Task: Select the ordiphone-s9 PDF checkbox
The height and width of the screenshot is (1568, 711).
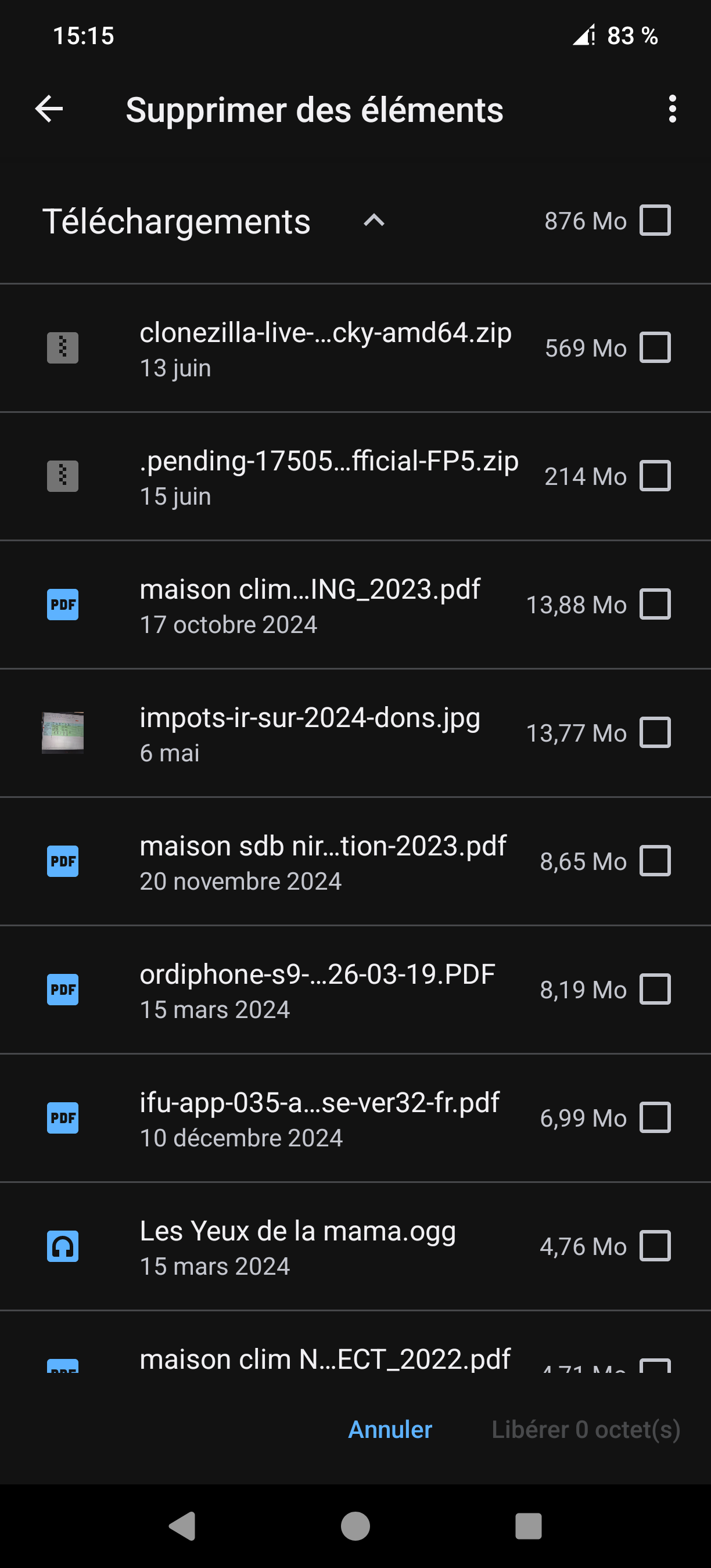Action: (x=655, y=989)
